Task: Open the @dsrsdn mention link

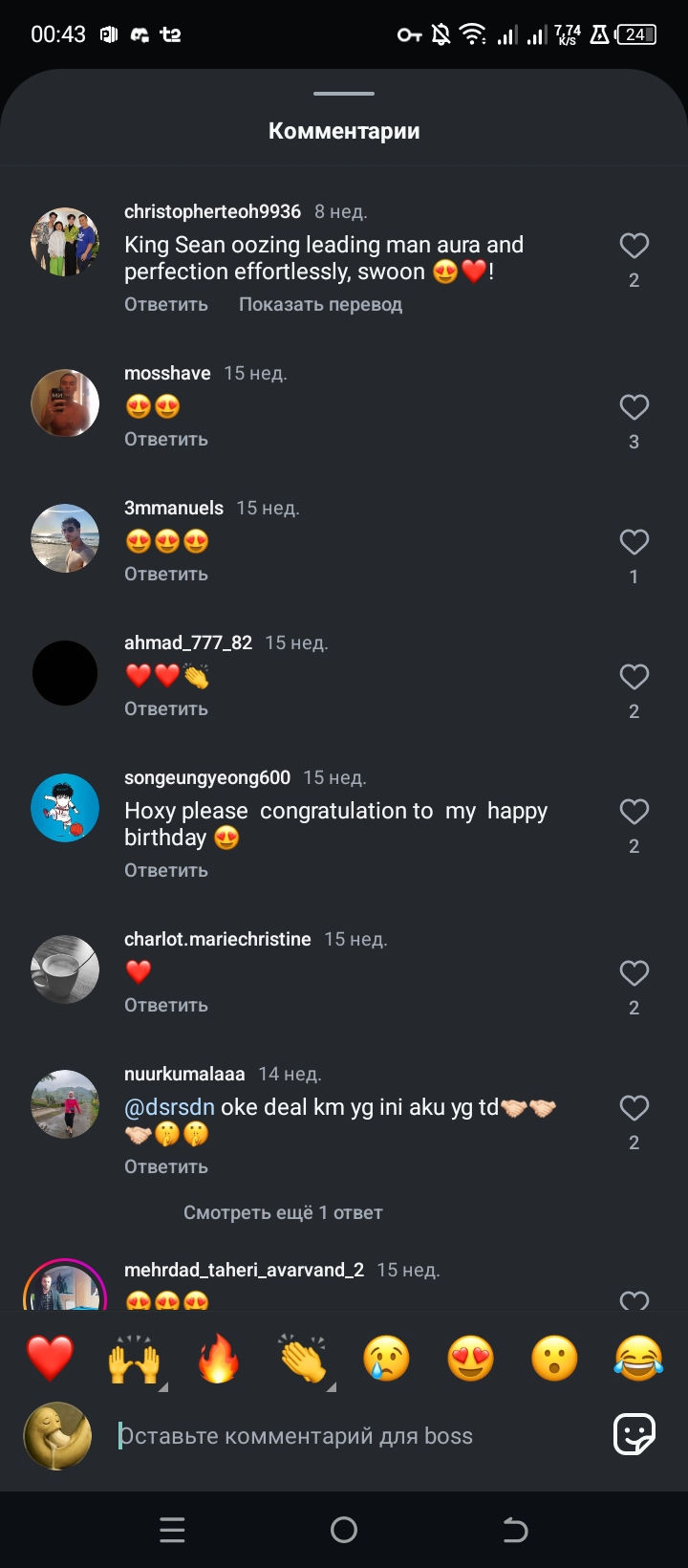Action: (169, 1107)
